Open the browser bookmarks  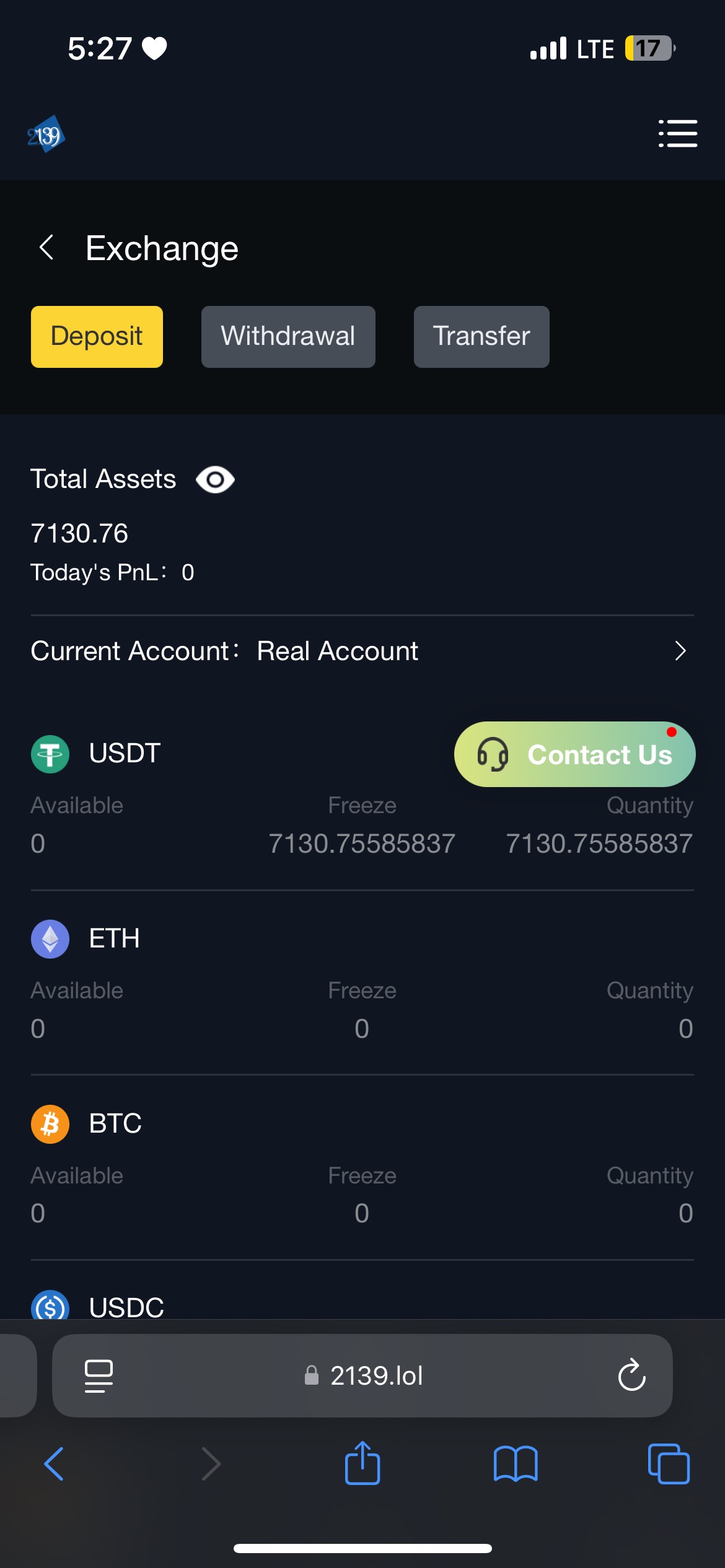(x=516, y=1463)
